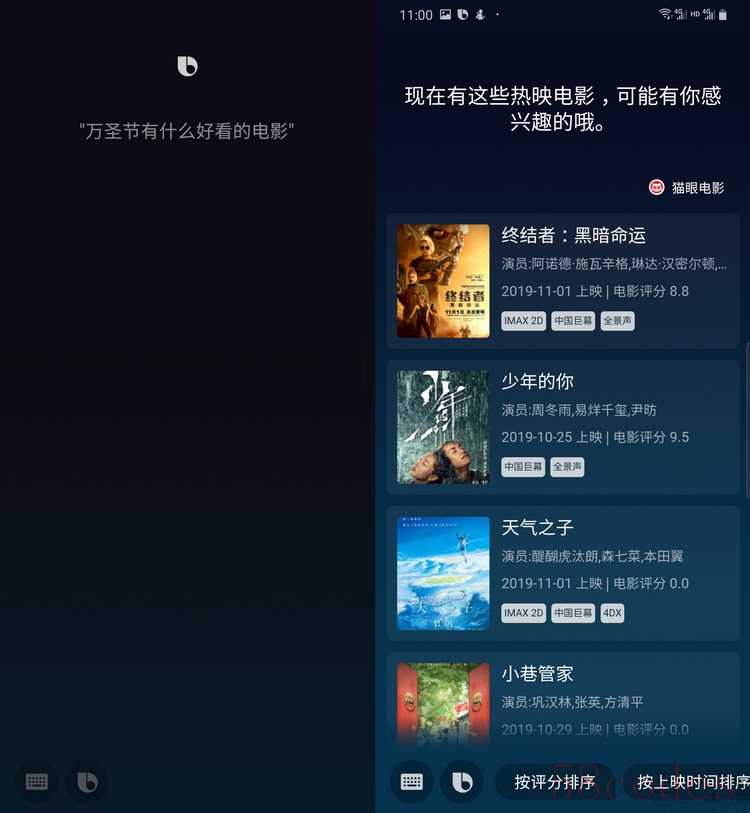Sort movies with the 按评分排序 chip
The image size is (750, 813).
(x=554, y=782)
